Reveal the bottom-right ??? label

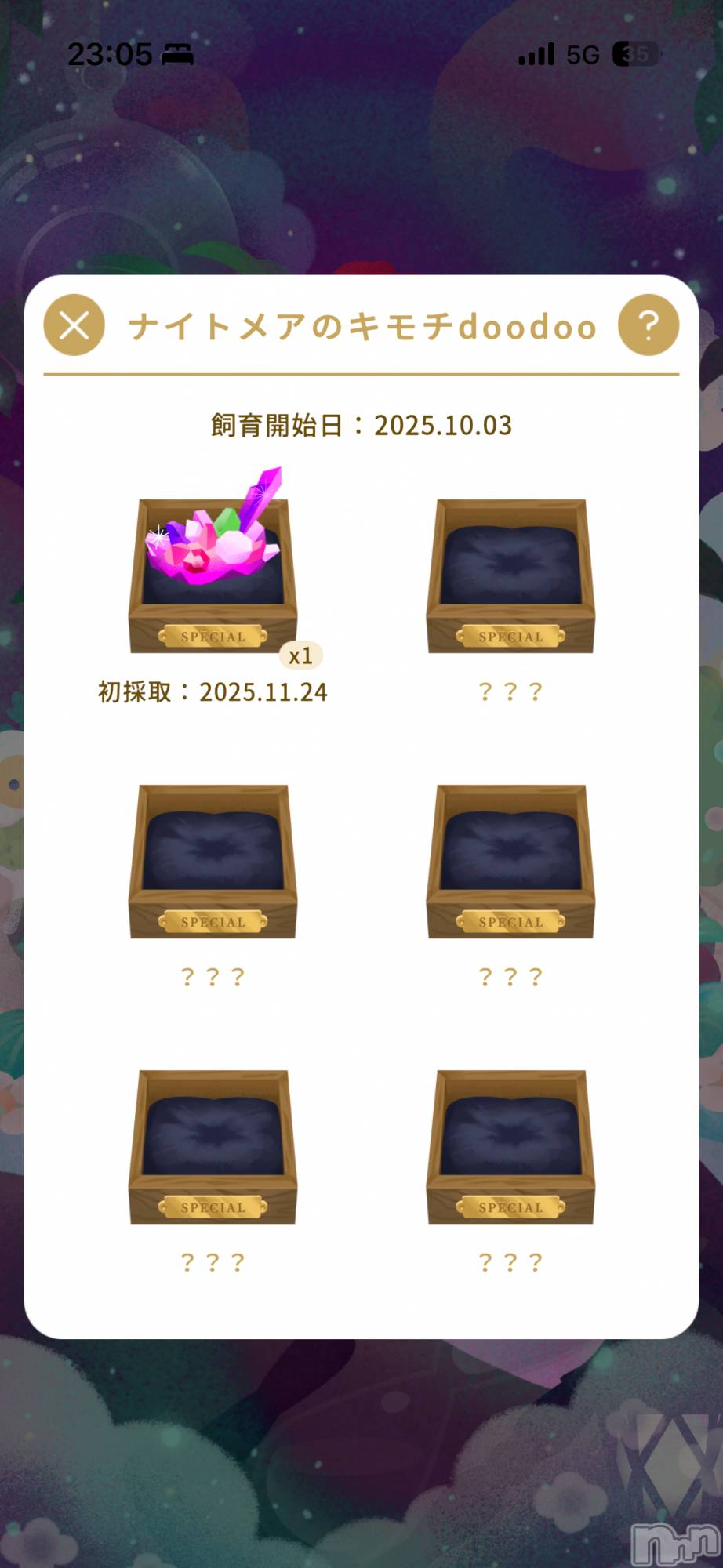510,1261
